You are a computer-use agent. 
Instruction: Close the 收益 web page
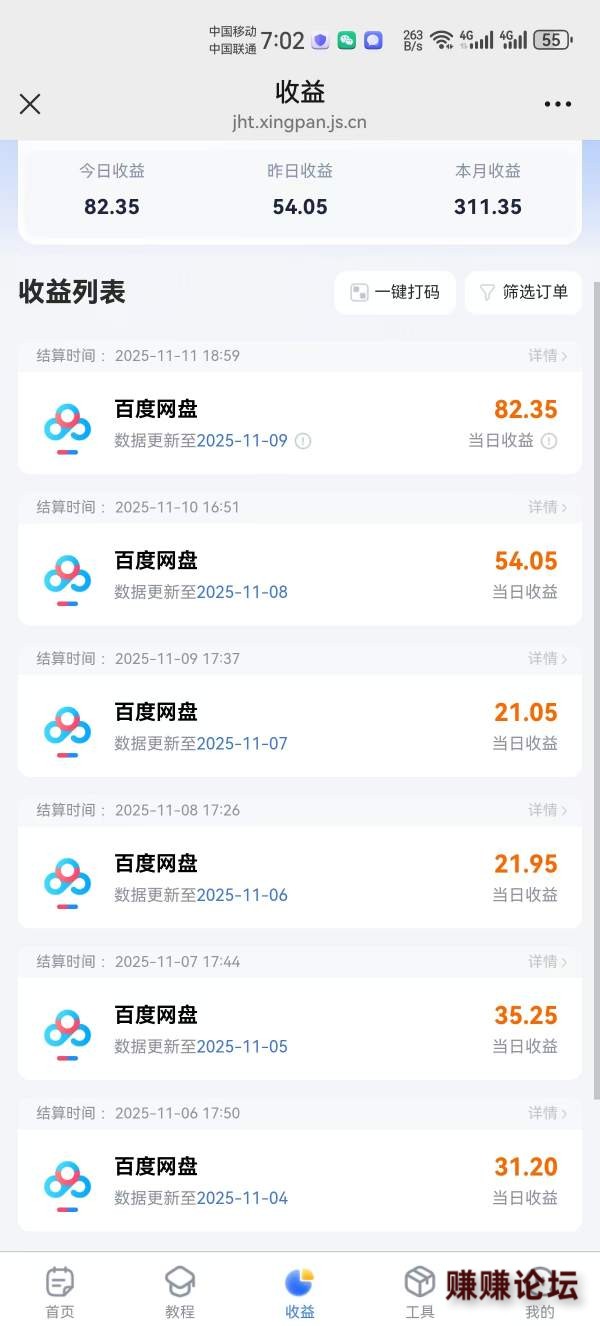(30, 104)
